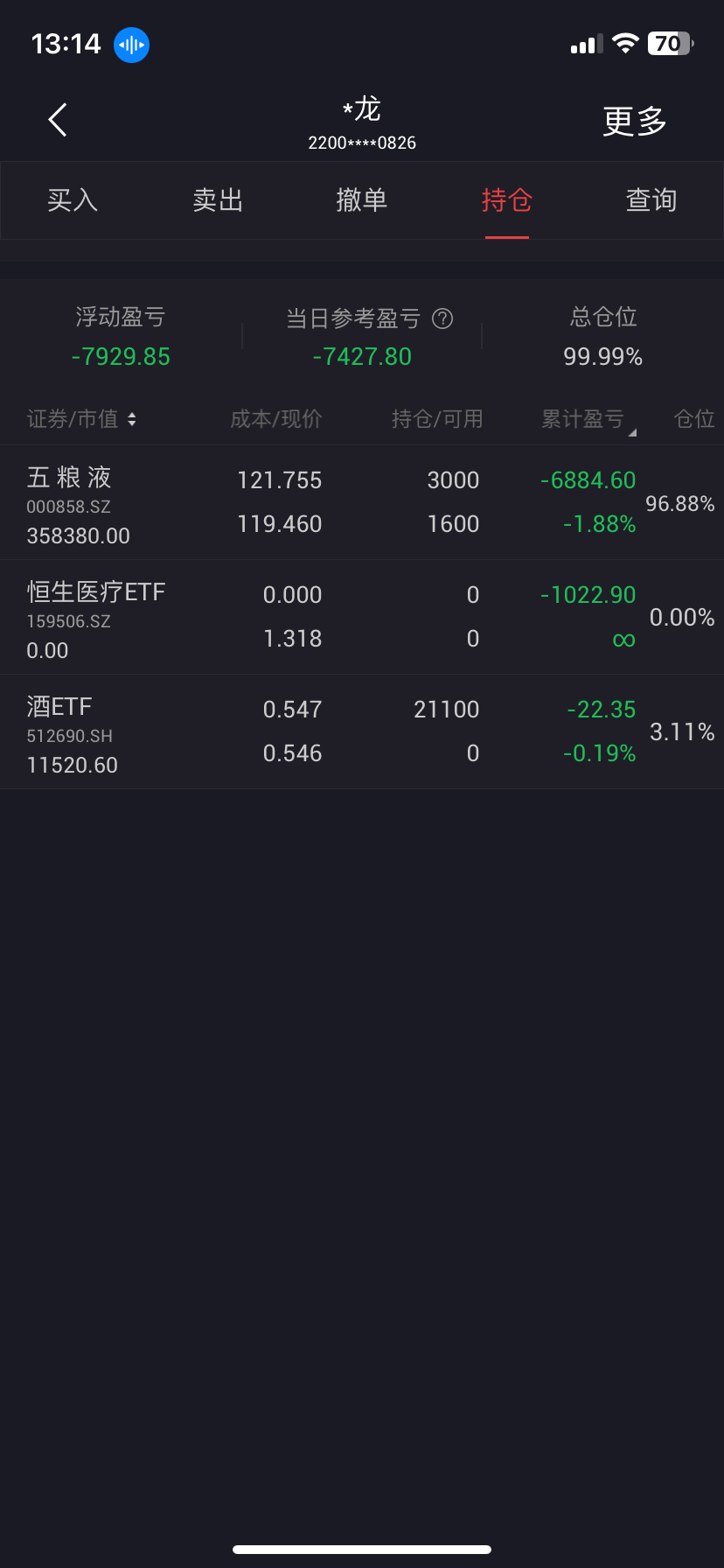Switch to the 查询 tab

point(651,200)
